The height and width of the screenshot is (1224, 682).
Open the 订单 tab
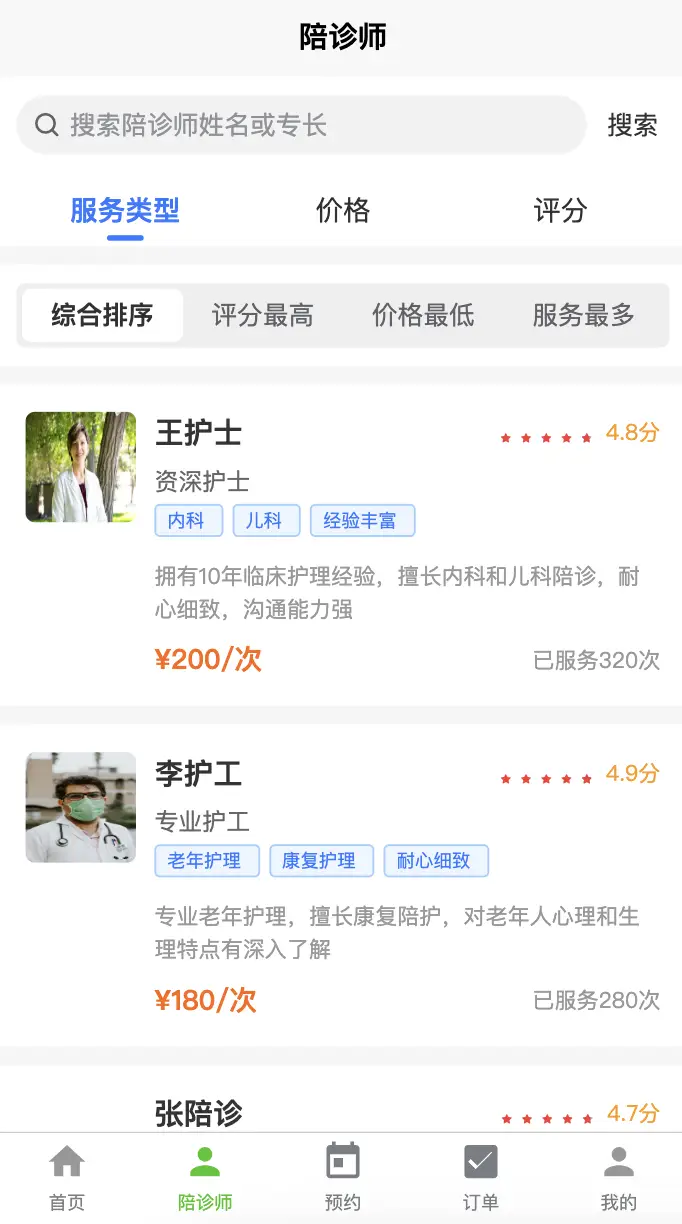click(480, 1178)
